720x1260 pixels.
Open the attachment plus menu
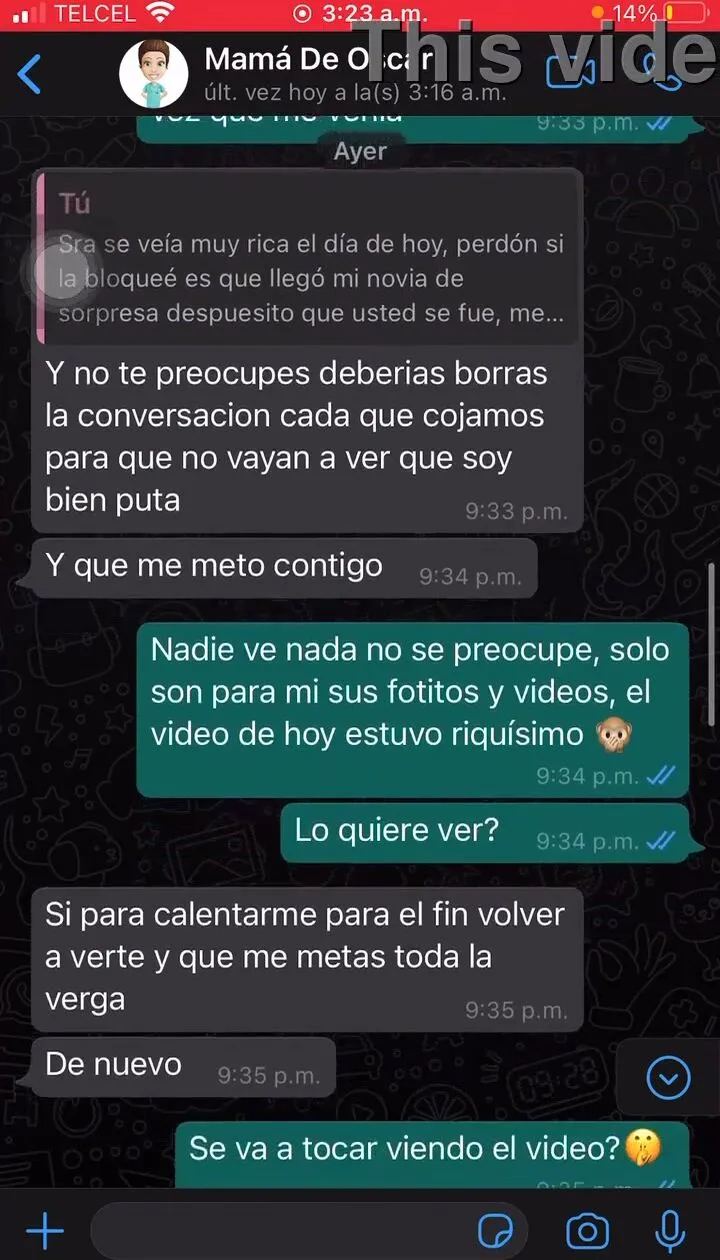pos(45,1230)
